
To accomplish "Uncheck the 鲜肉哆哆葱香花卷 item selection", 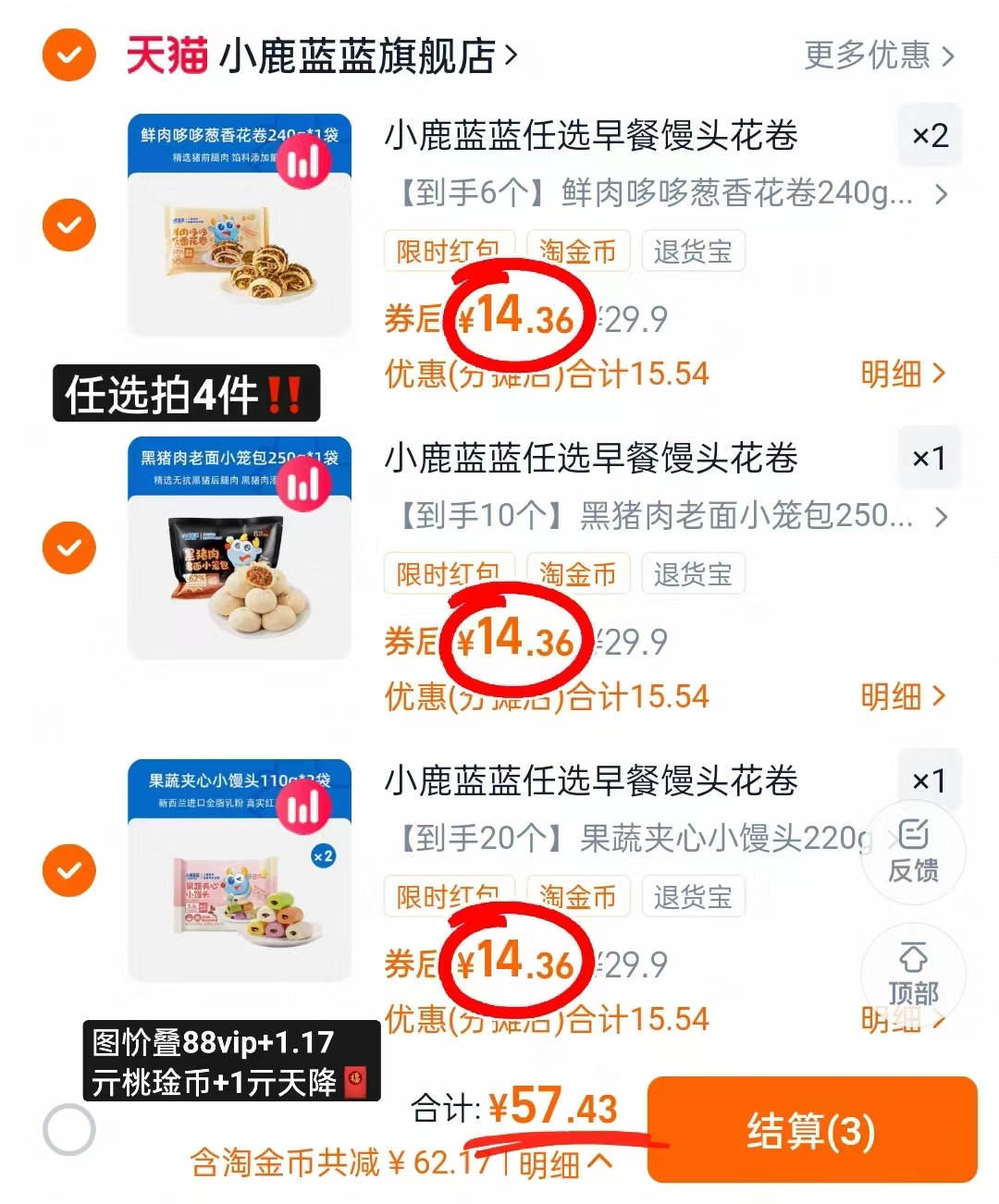I will 68,225.
